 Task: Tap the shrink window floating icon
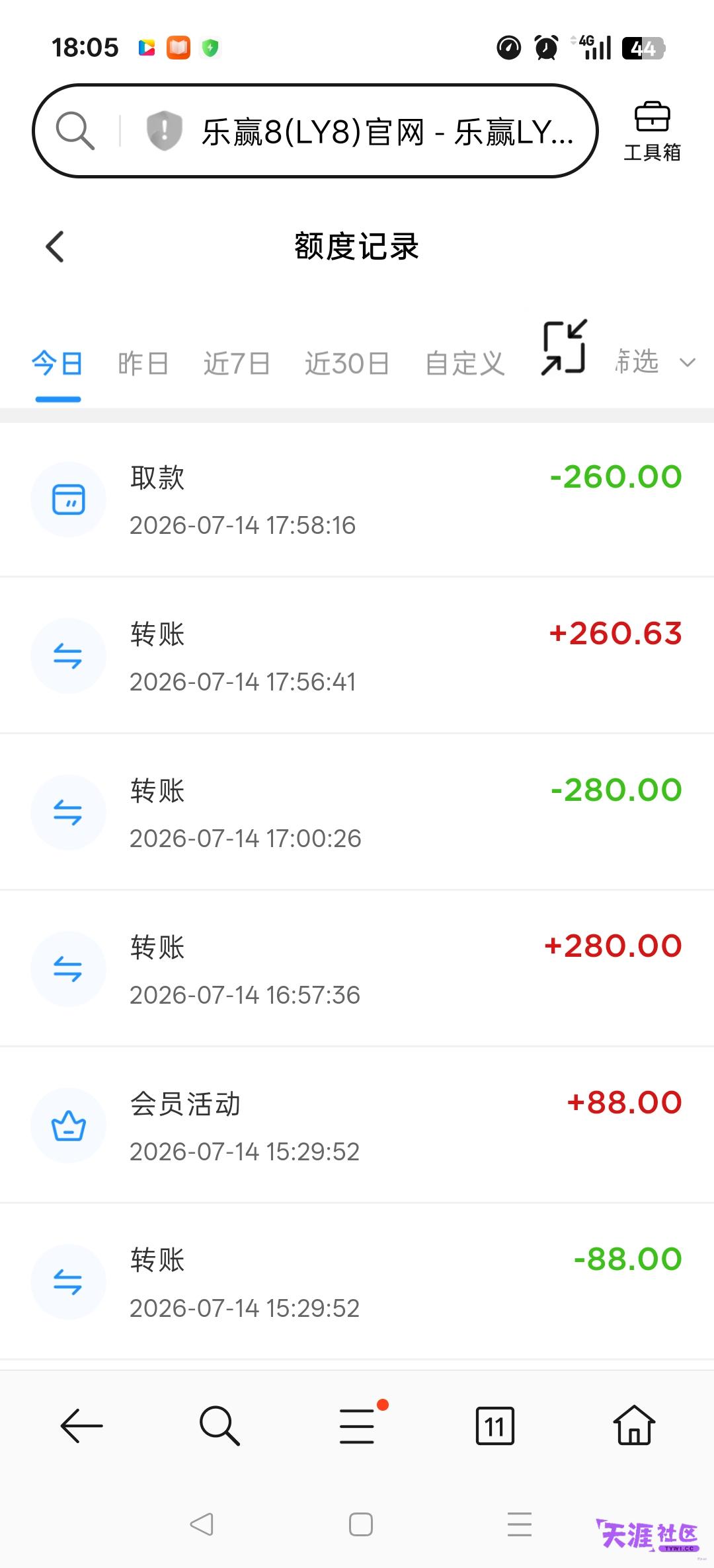(x=564, y=348)
